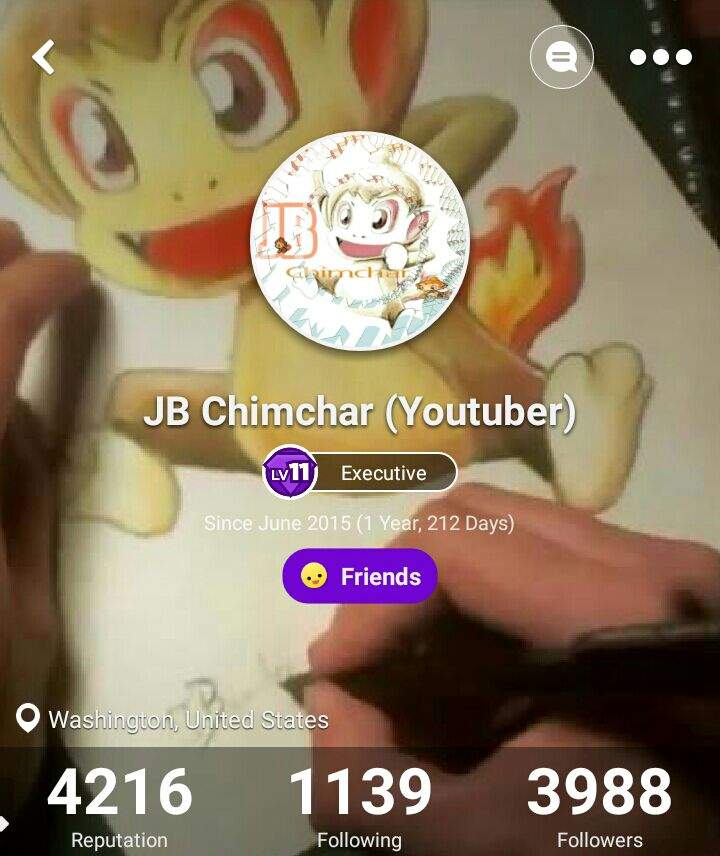This screenshot has height=856, width=720.
Task: Check the 4216 Reputation details
Action: (120, 803)
